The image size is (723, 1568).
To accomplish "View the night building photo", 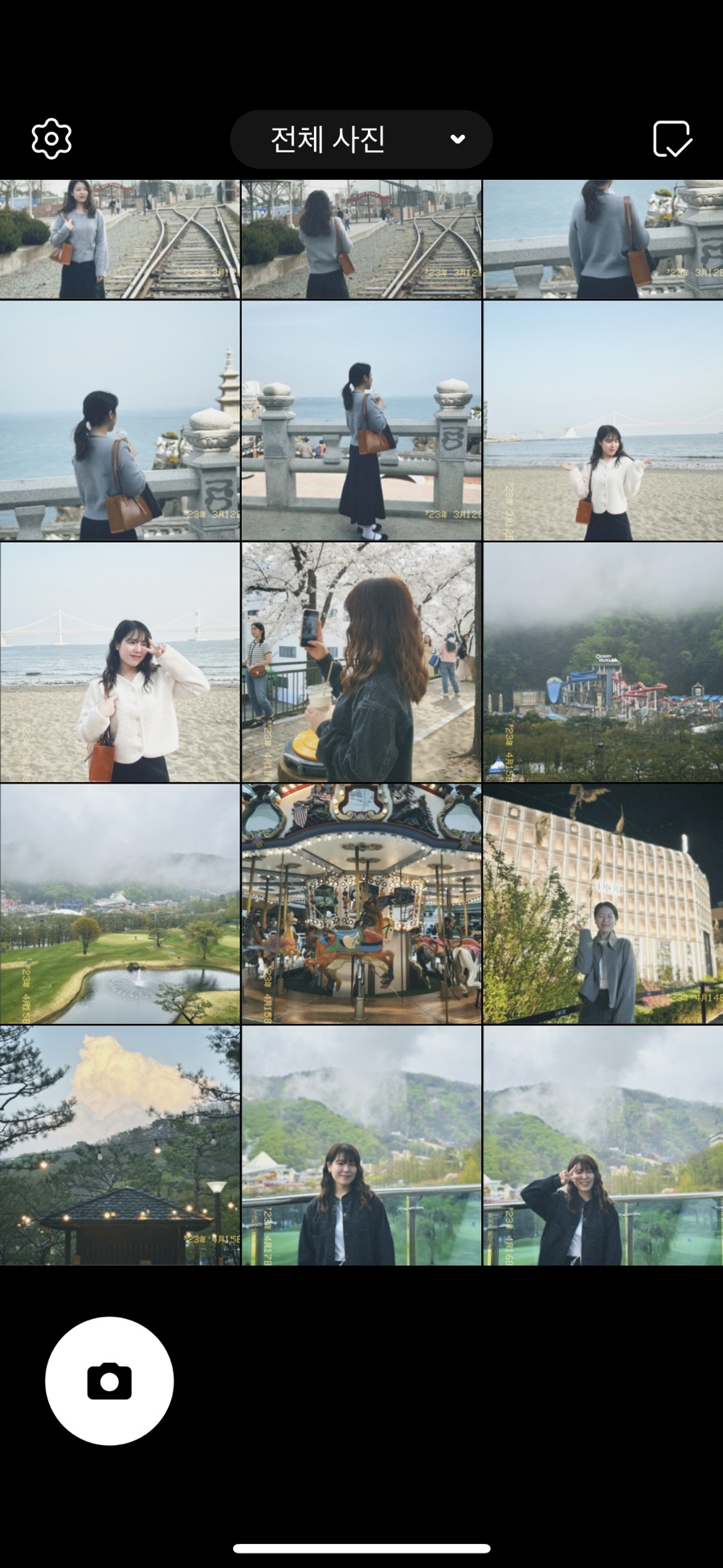I will click(x=603, y=903).
